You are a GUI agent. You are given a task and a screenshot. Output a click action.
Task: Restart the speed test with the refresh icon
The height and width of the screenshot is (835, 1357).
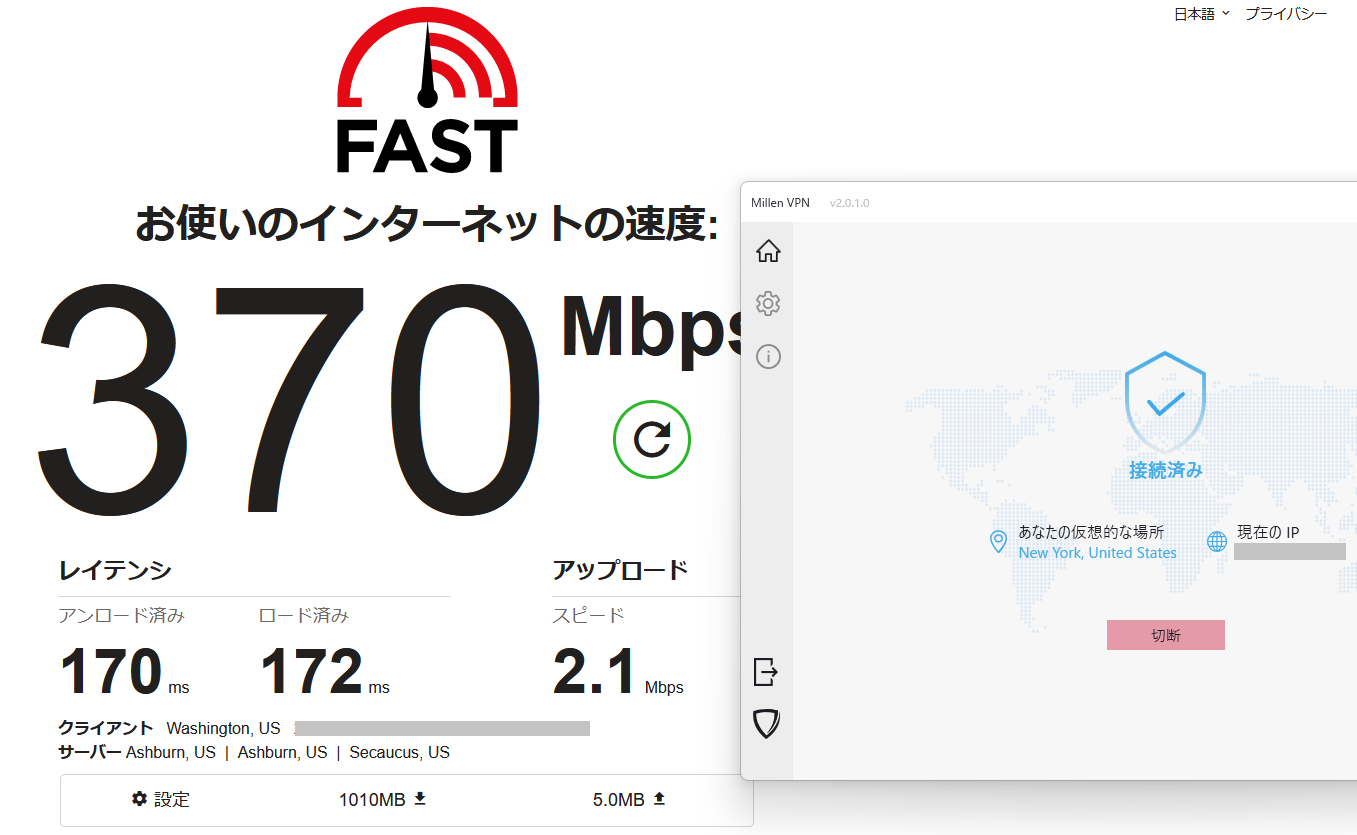click(x=652, y=439)
